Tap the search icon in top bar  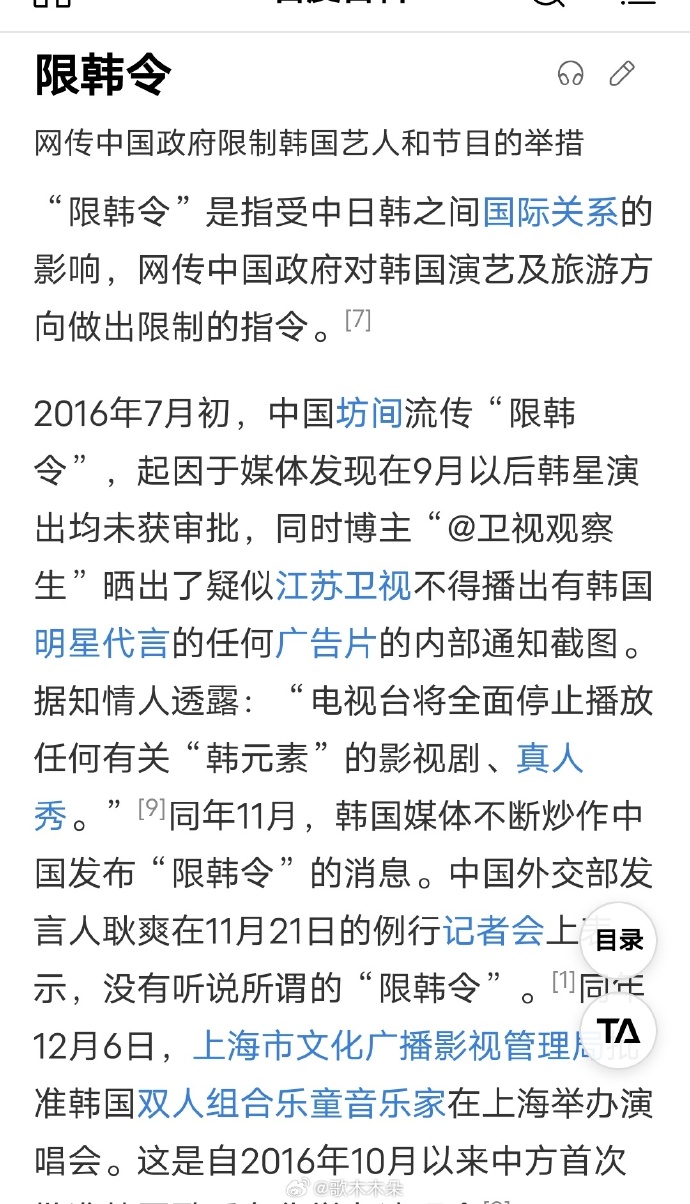548,5
